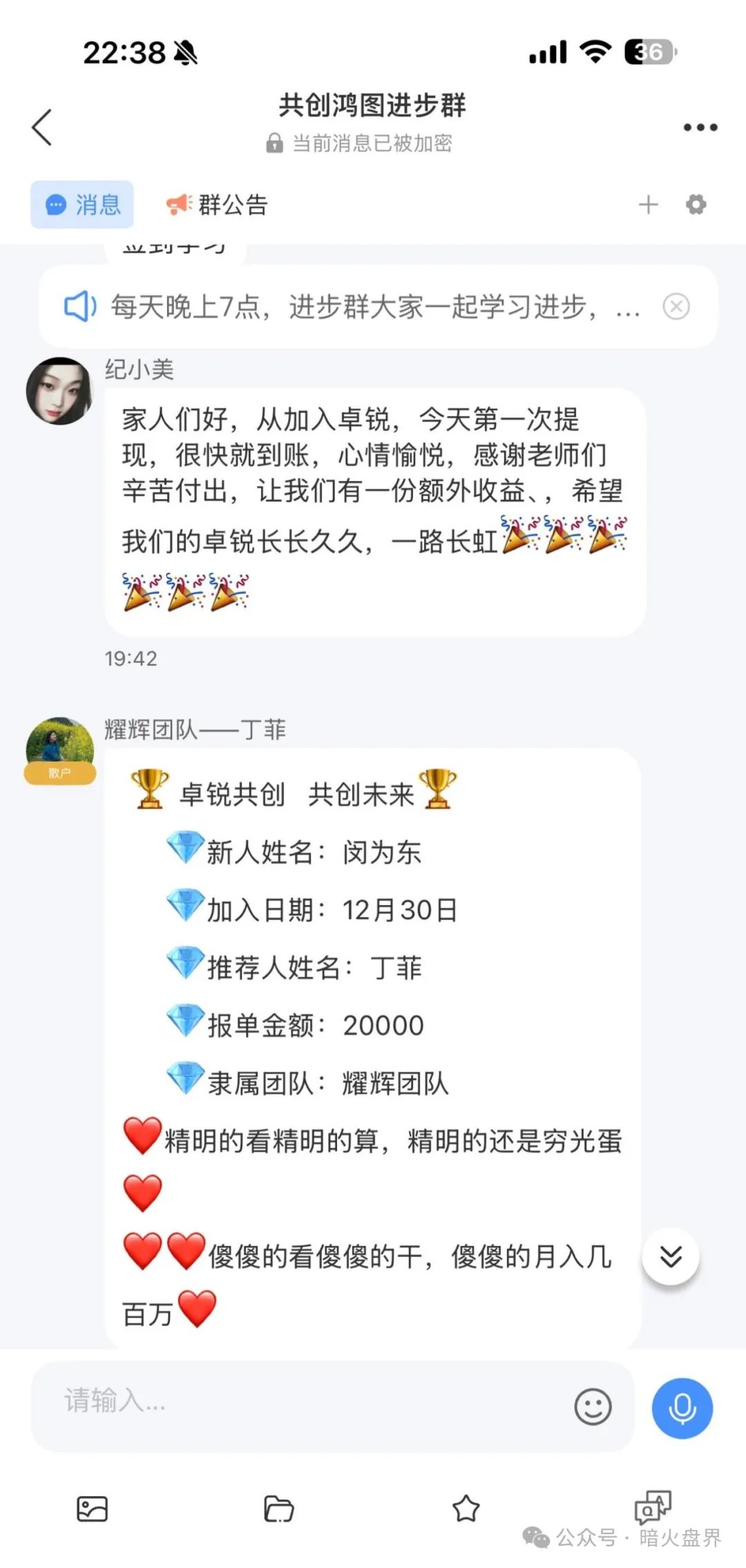Switch to the 消息 tab
The width and height of the screenshot is (746, 1568).
tap(82, 205)
